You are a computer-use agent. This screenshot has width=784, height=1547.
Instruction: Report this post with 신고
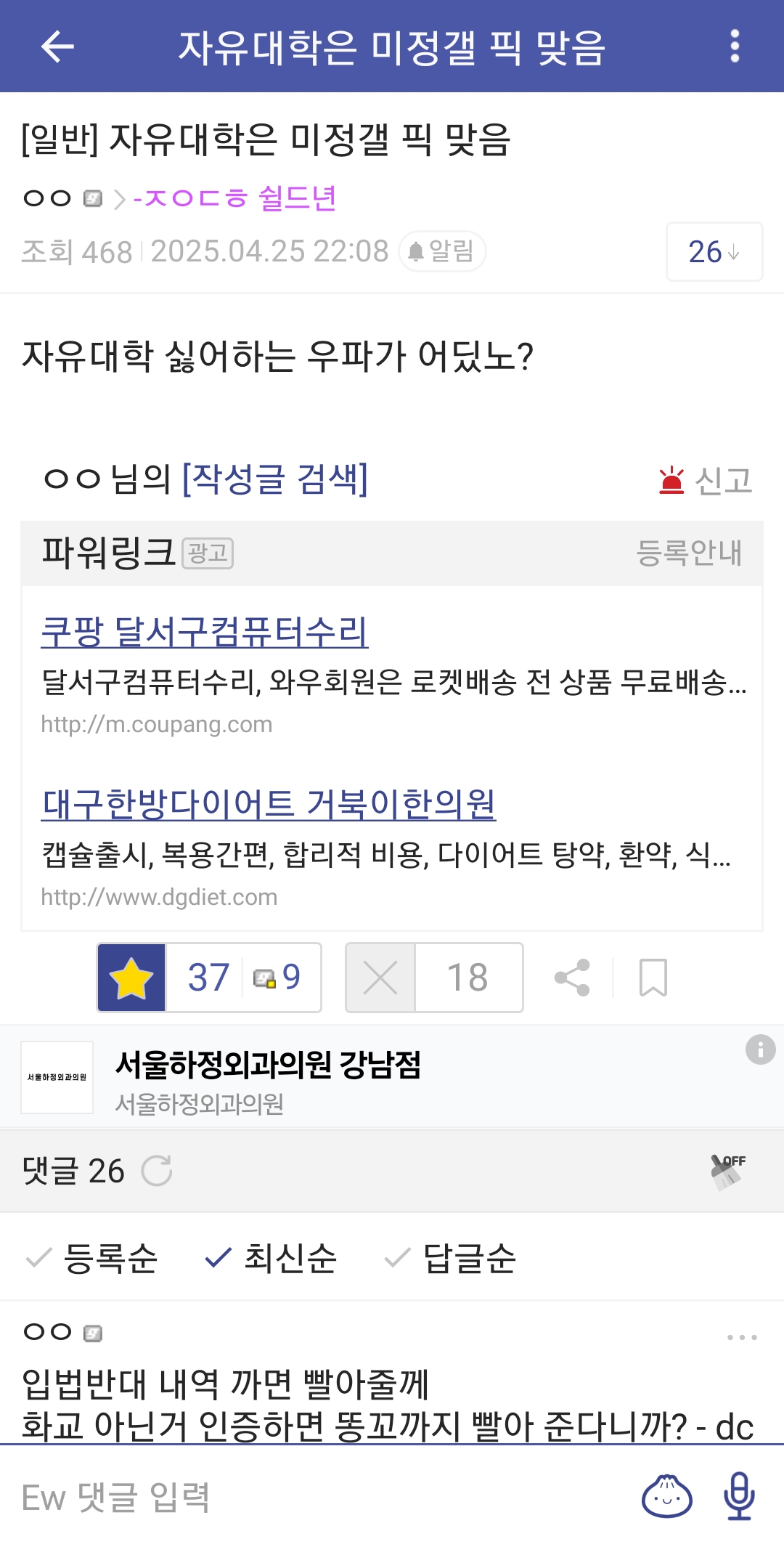(706, 480)
